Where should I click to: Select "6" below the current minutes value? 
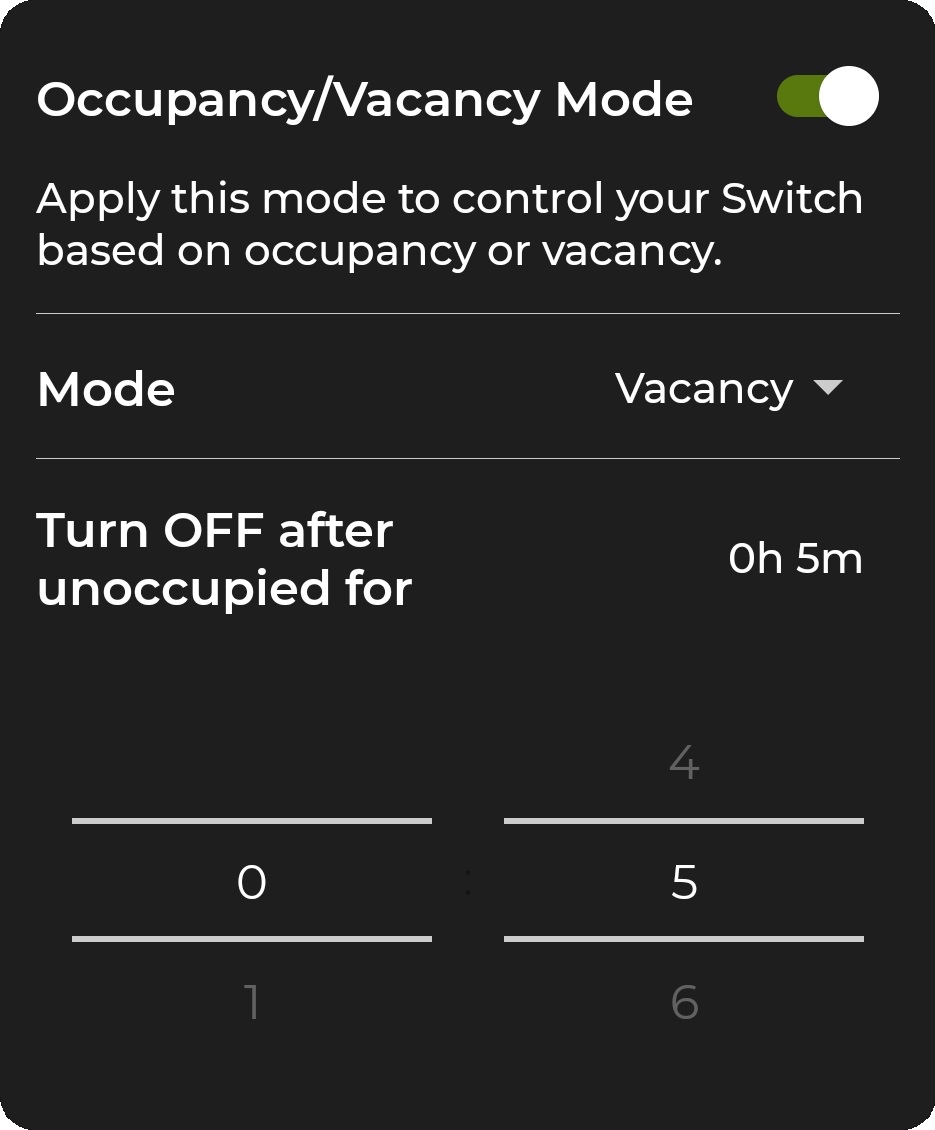coord(684,1003)
